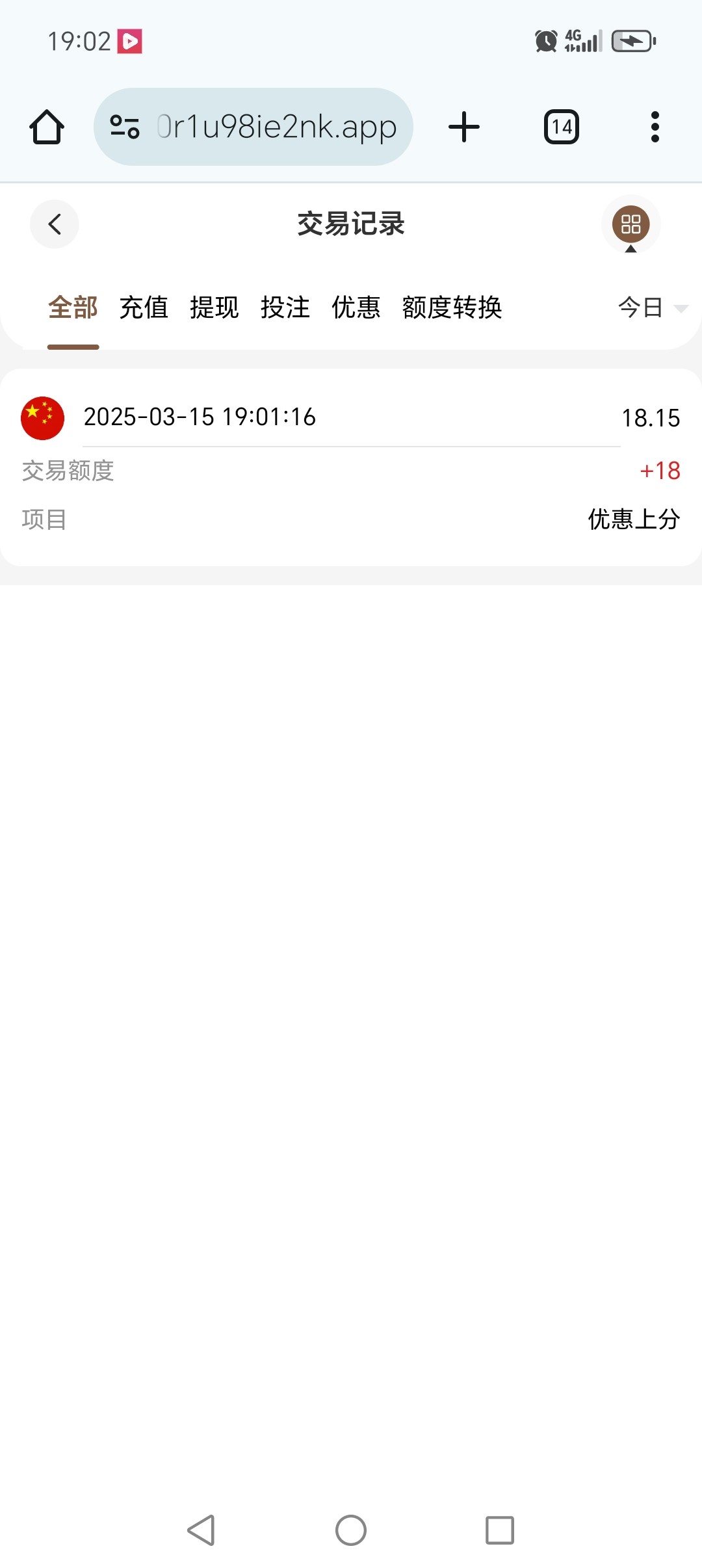Open the 投注 records tab
This screenshot has width=702, height=1568.
coord(286,308)
